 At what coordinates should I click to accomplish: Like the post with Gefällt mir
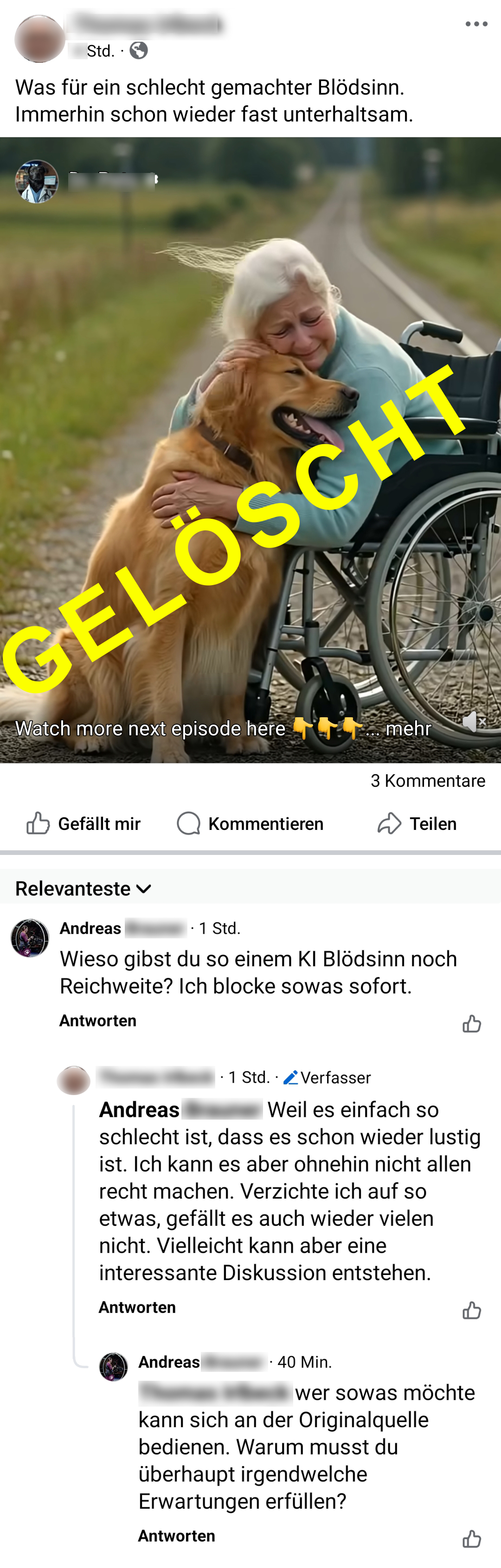[83, 823]
